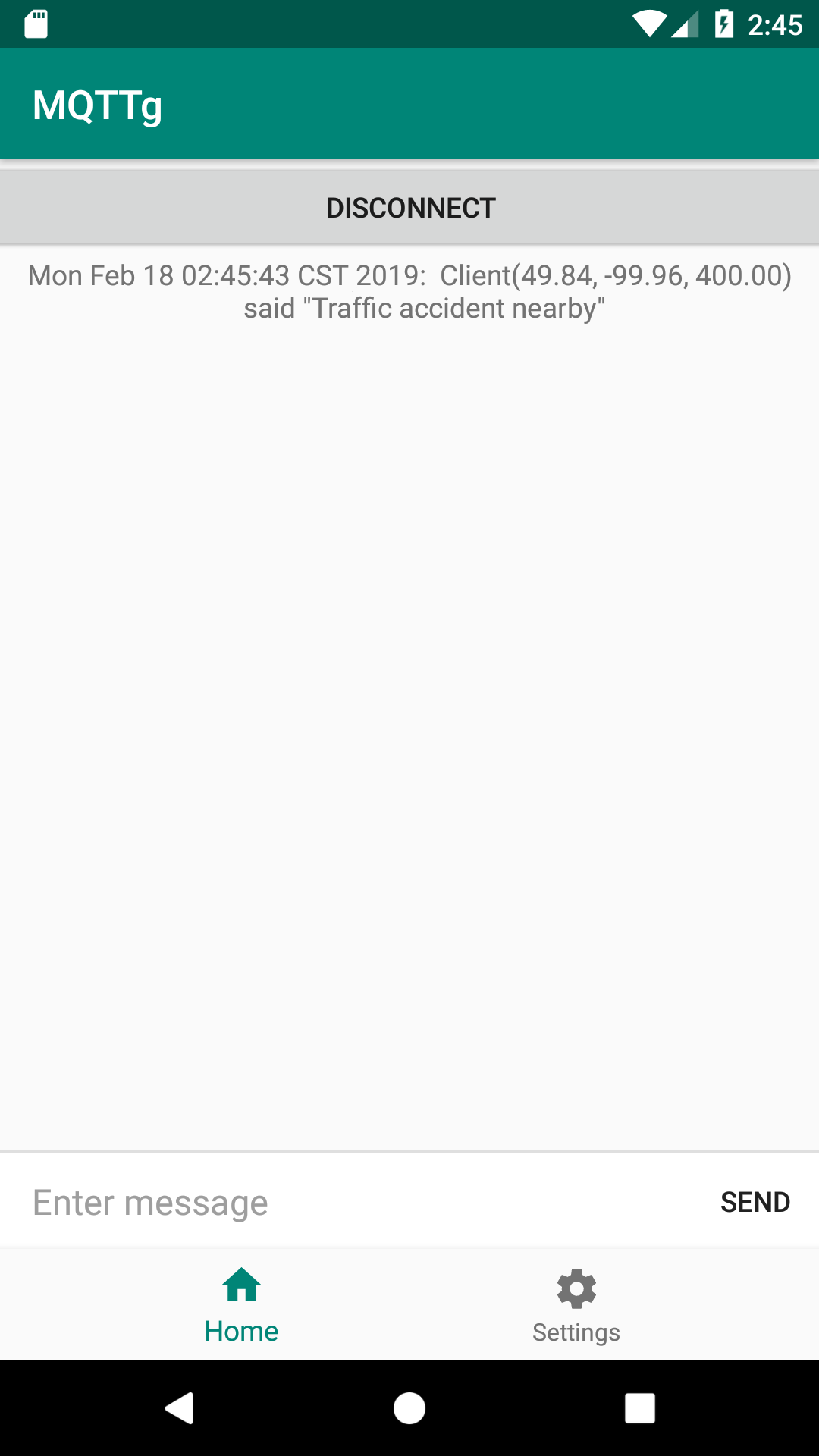The width and height of the screenshot is (819, 1456).
Task: Switch to the Home tab
Action: (x=242, y=1306)
